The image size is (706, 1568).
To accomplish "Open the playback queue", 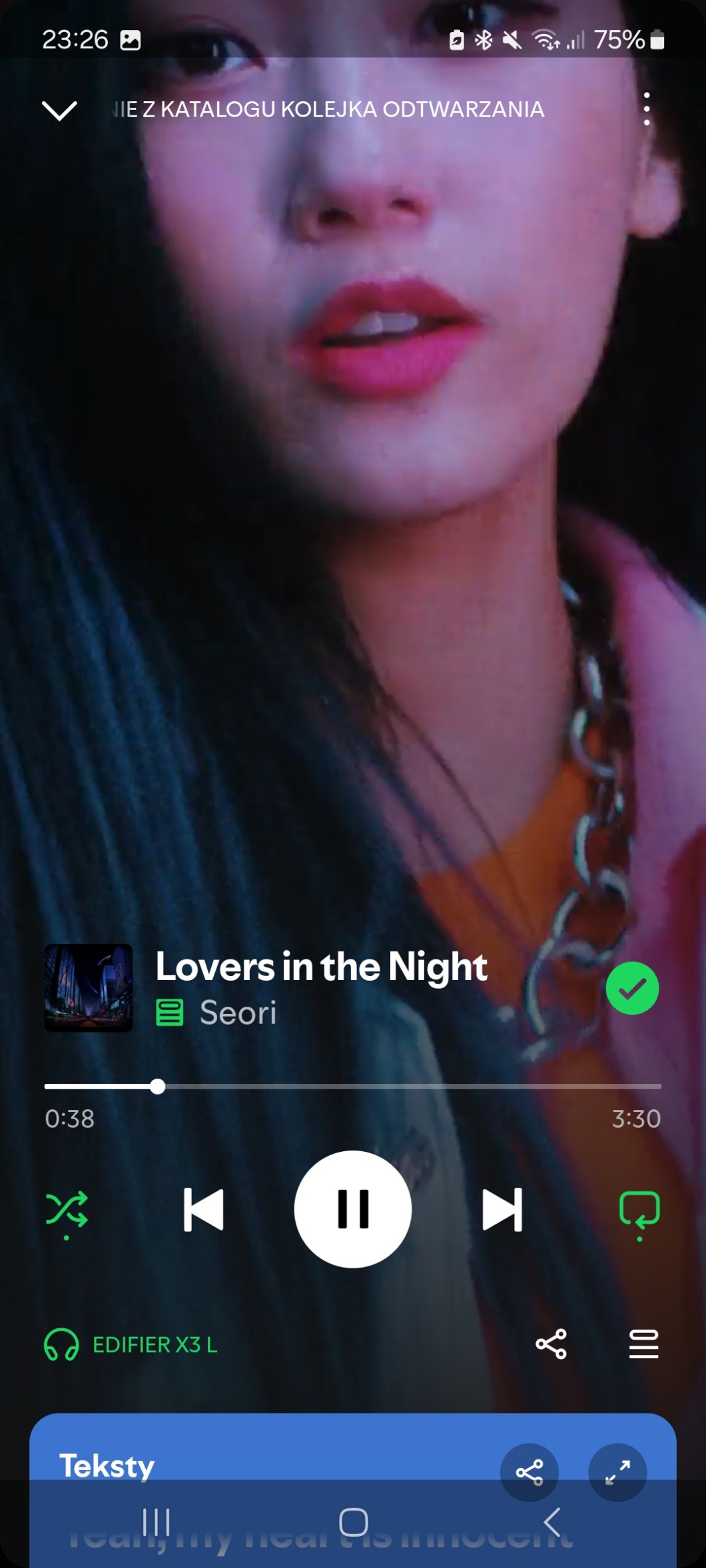I will click(x=643, y=1344).
